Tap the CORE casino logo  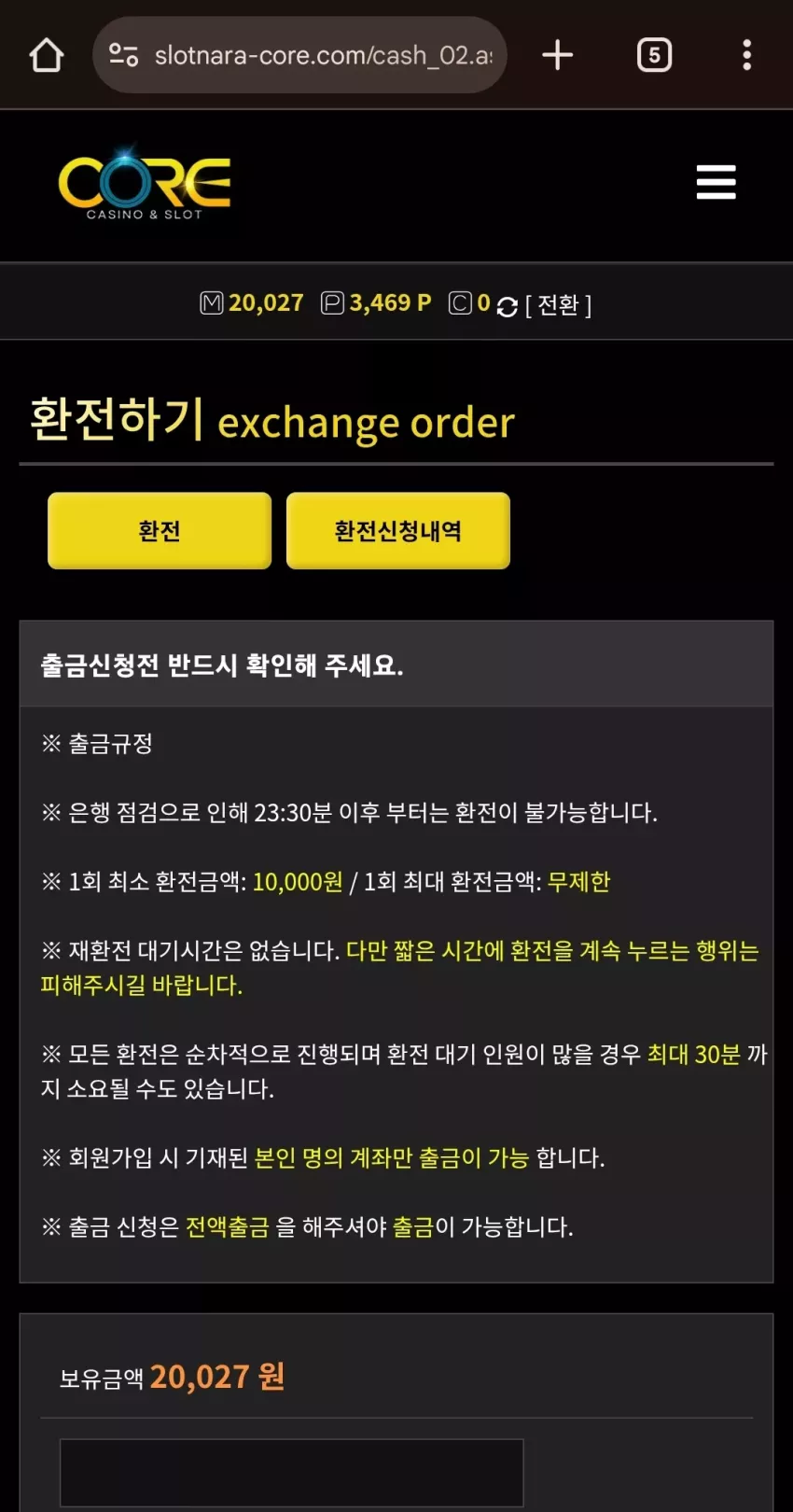[145, 184]
